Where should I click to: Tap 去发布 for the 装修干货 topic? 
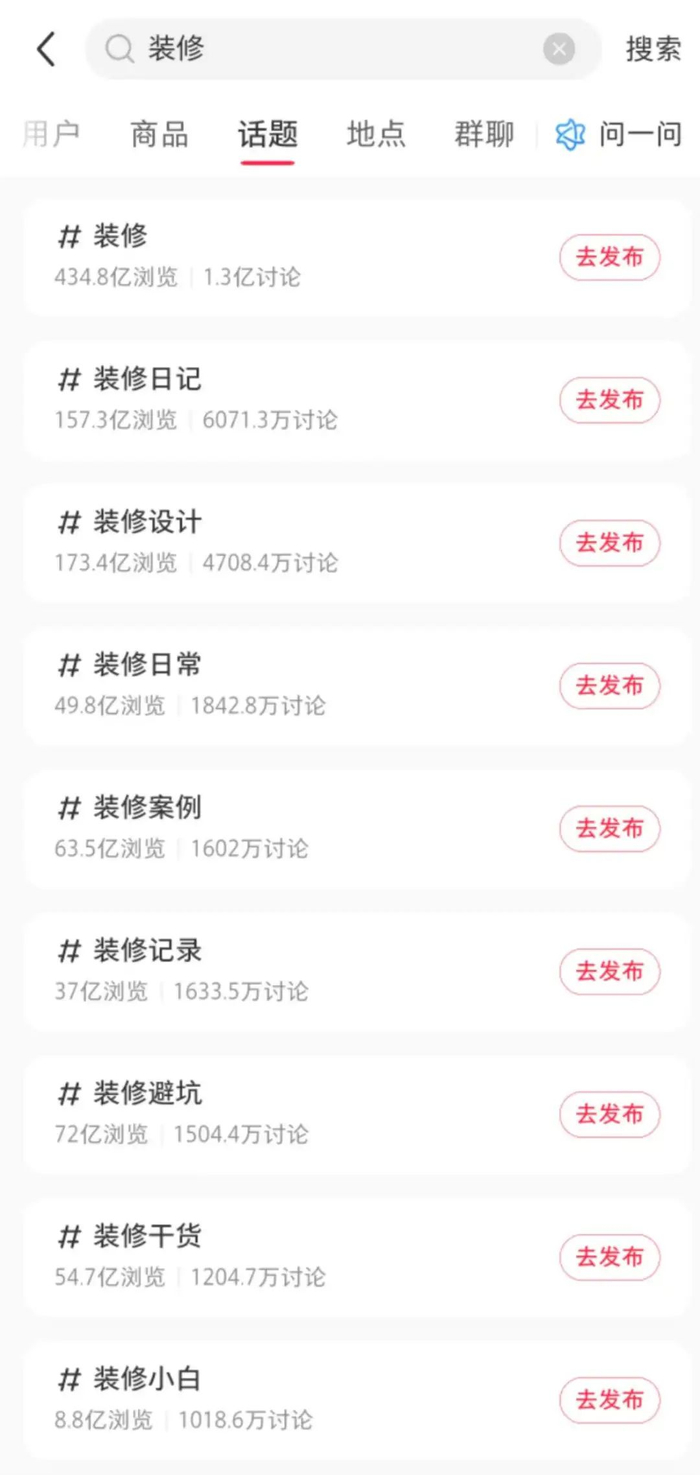tap(609, 1257)
